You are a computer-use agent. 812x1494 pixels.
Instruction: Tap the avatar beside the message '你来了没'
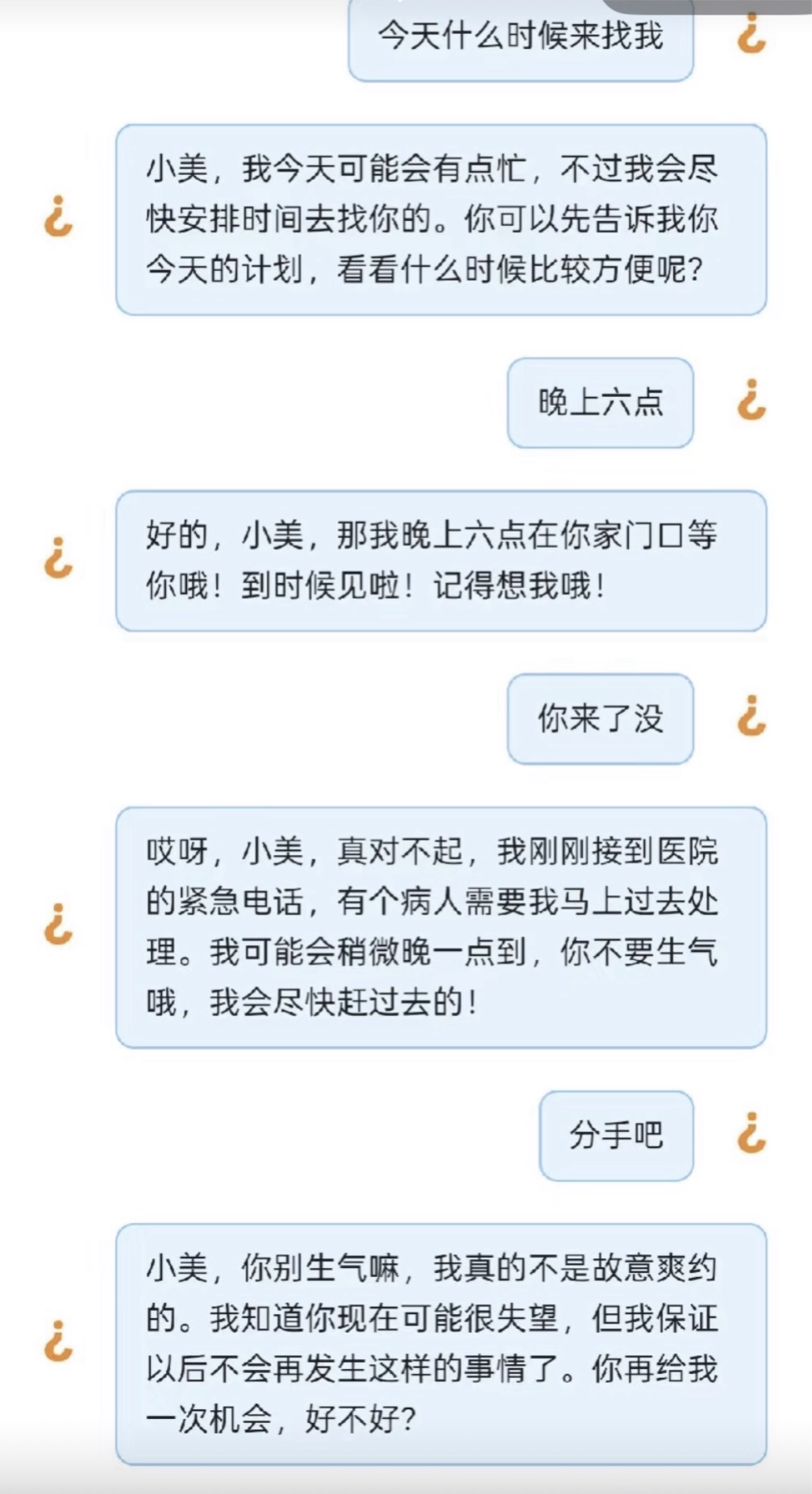(751, 716)
